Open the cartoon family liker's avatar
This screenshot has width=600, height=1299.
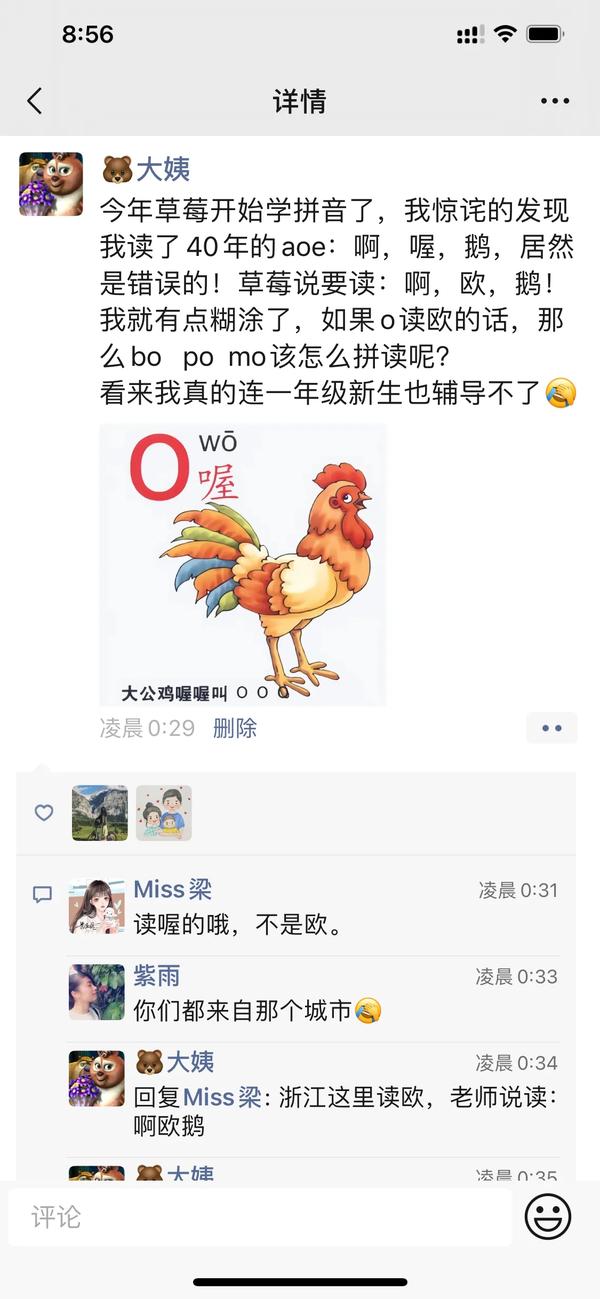click(164, 812)
